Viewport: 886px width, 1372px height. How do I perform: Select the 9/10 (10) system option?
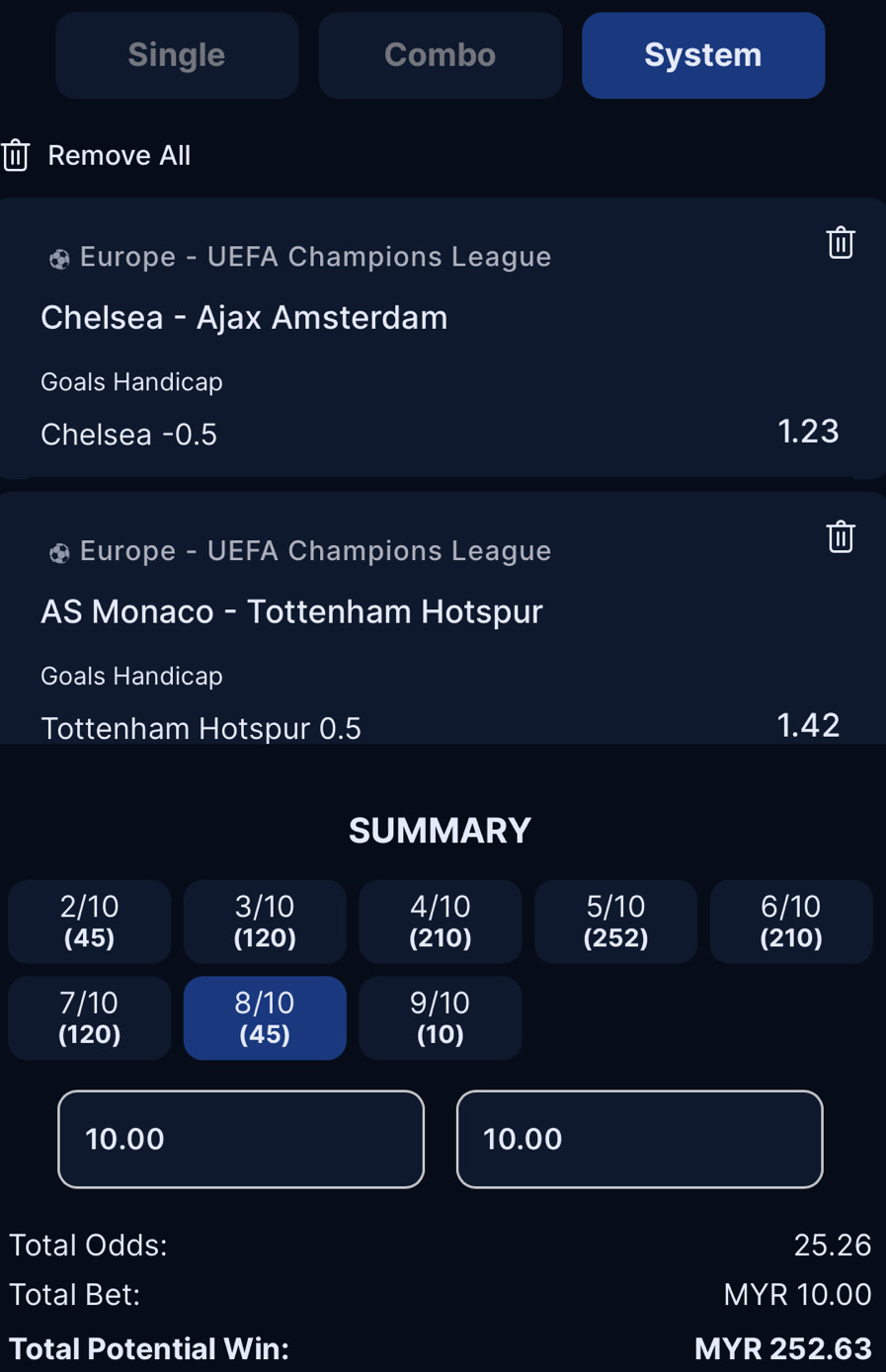441,1018
